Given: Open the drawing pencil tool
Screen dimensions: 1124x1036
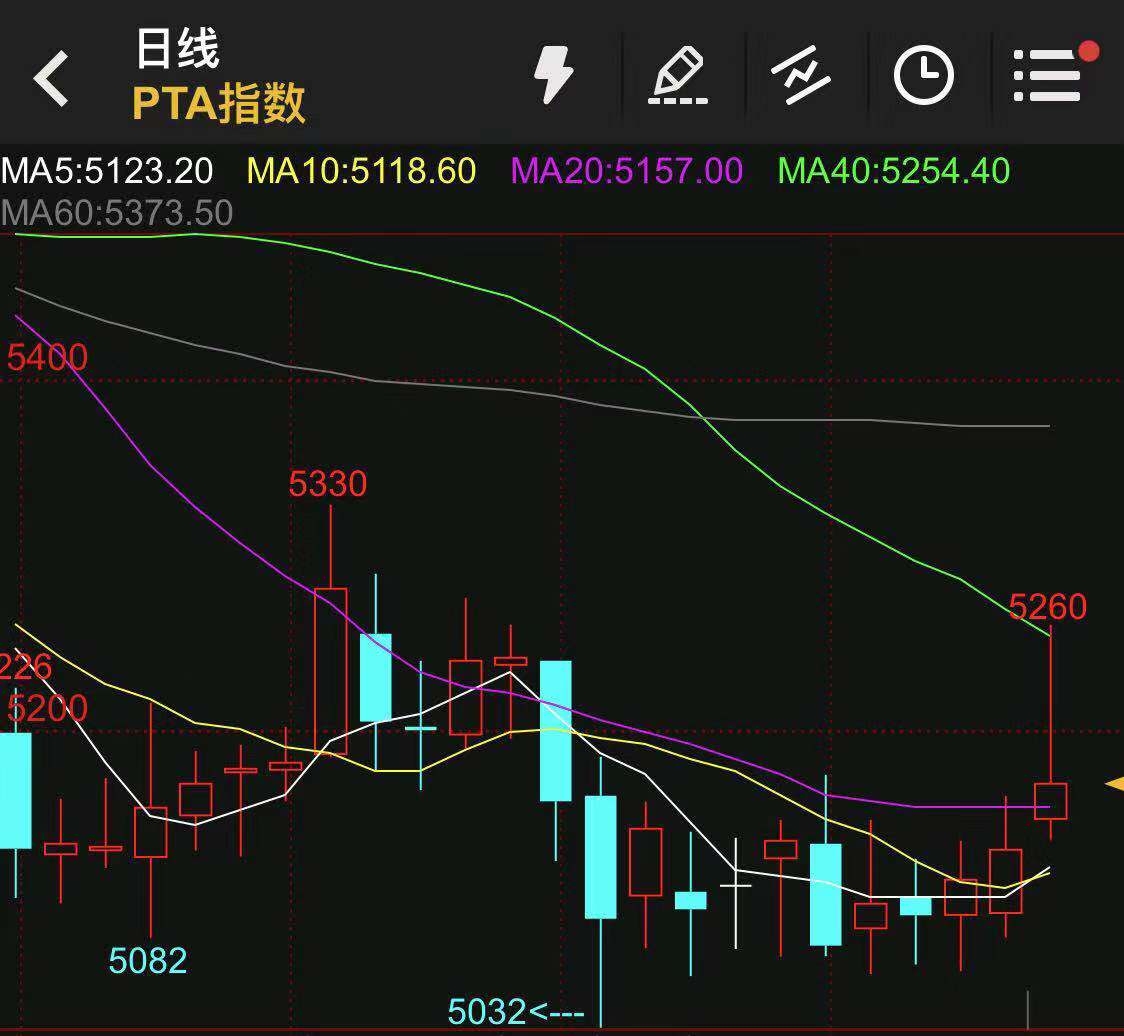Looking at the screenshot, I should click(x=678, y=76).
